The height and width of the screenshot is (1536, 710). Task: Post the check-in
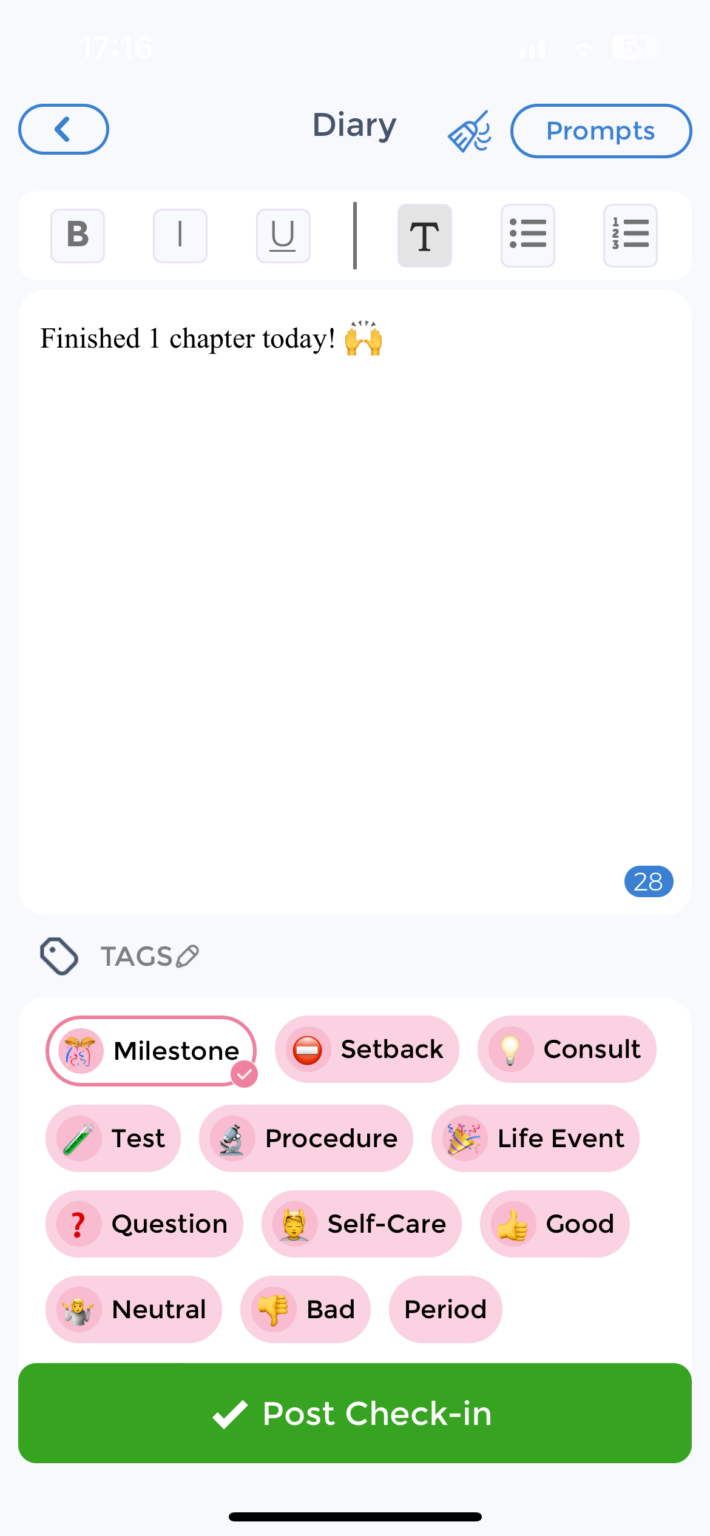pyautogui.click(x=354, y=1413)
